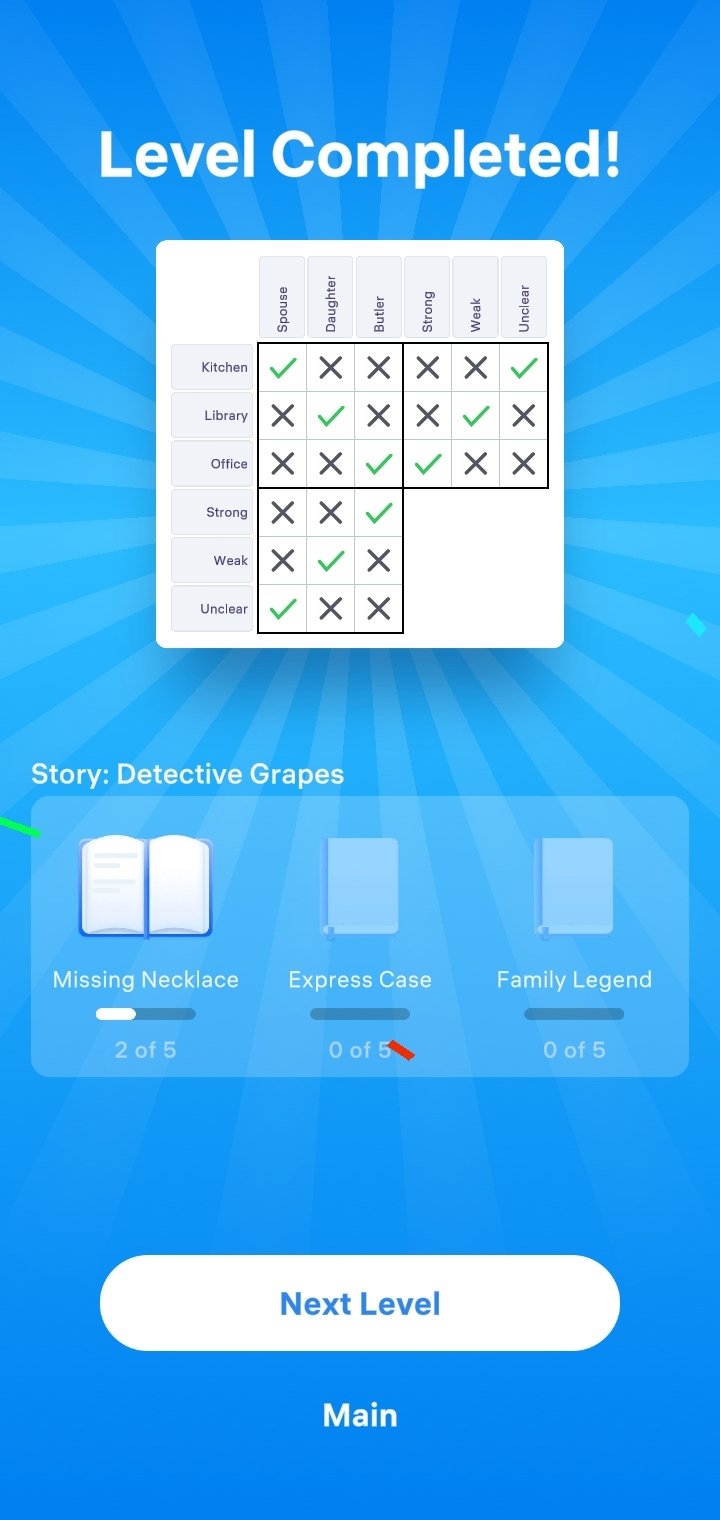Open the Family Legend story book
The width and height of the screenshot is (720, 1520).
click(x=574, y=888)
